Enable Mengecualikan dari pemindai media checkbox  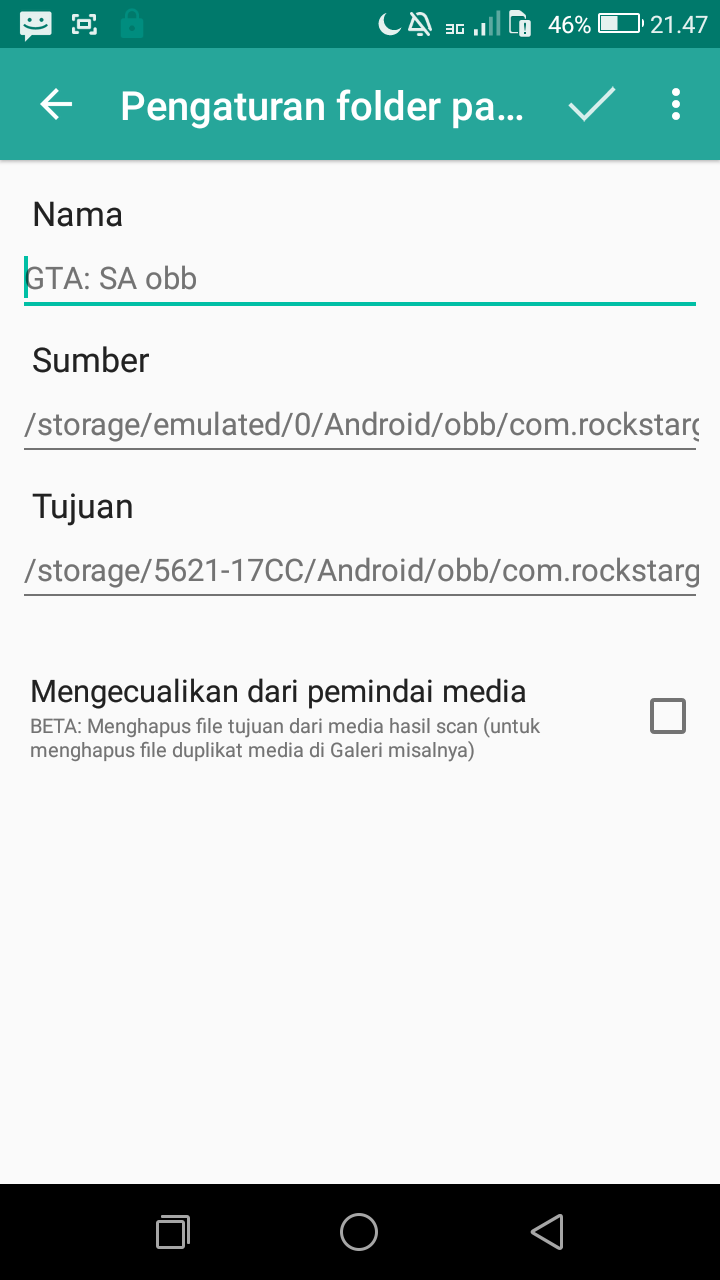667,716
